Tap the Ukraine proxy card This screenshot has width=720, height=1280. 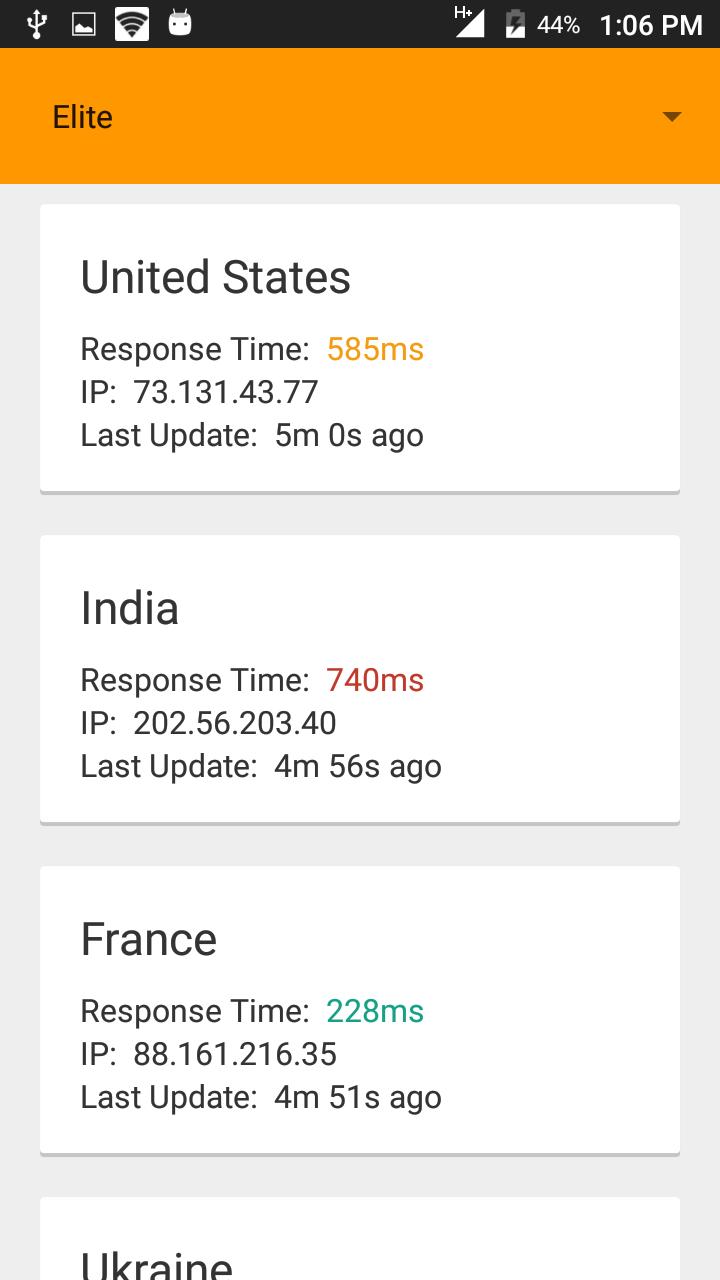click(x=360, y=1239)
